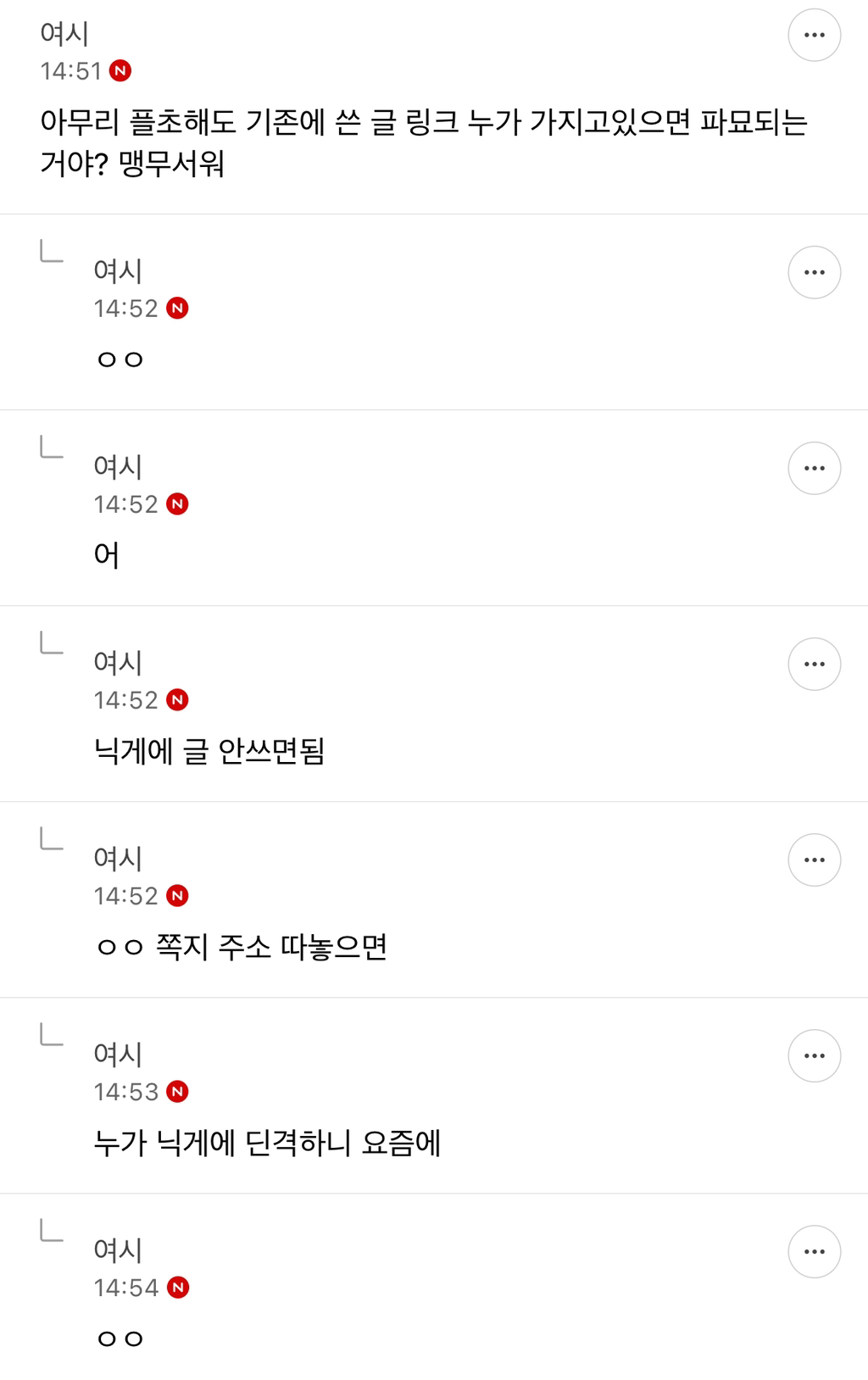The width and height of the screenshot is (868, 1380).
Task: Open more options for the 14:54 reply
Action: (x=814, y=1251)
